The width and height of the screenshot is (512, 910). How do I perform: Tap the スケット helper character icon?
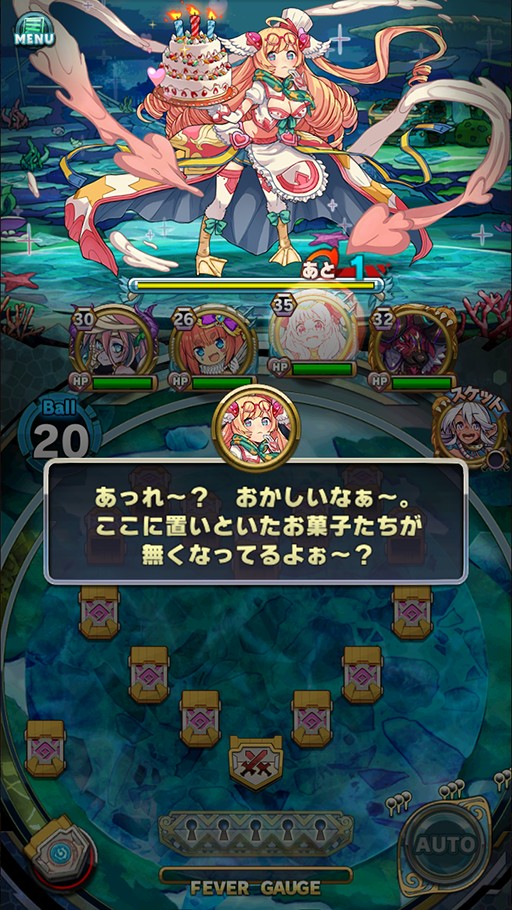point(463,429)
